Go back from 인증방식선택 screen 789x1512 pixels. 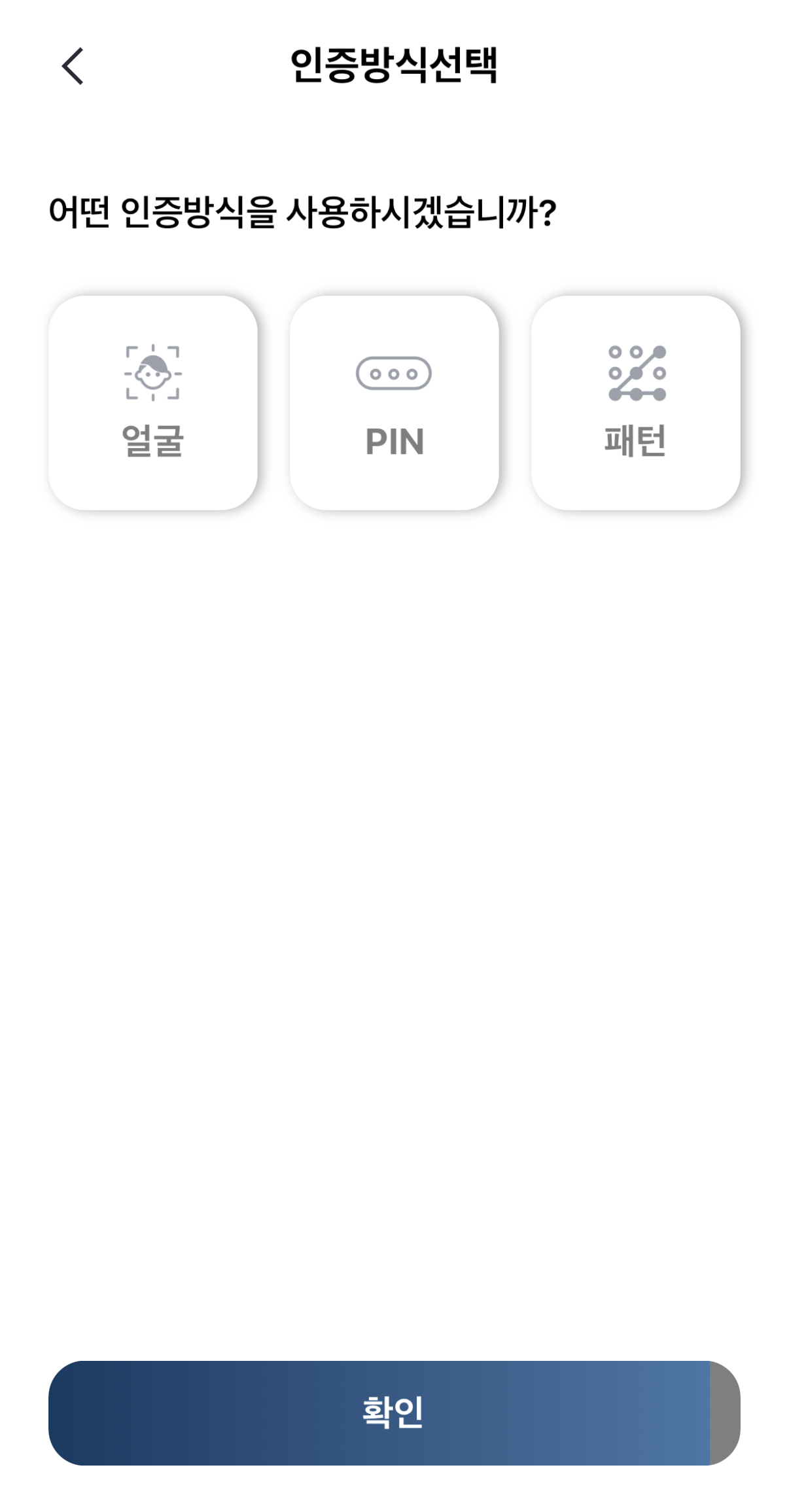(73, 66)
